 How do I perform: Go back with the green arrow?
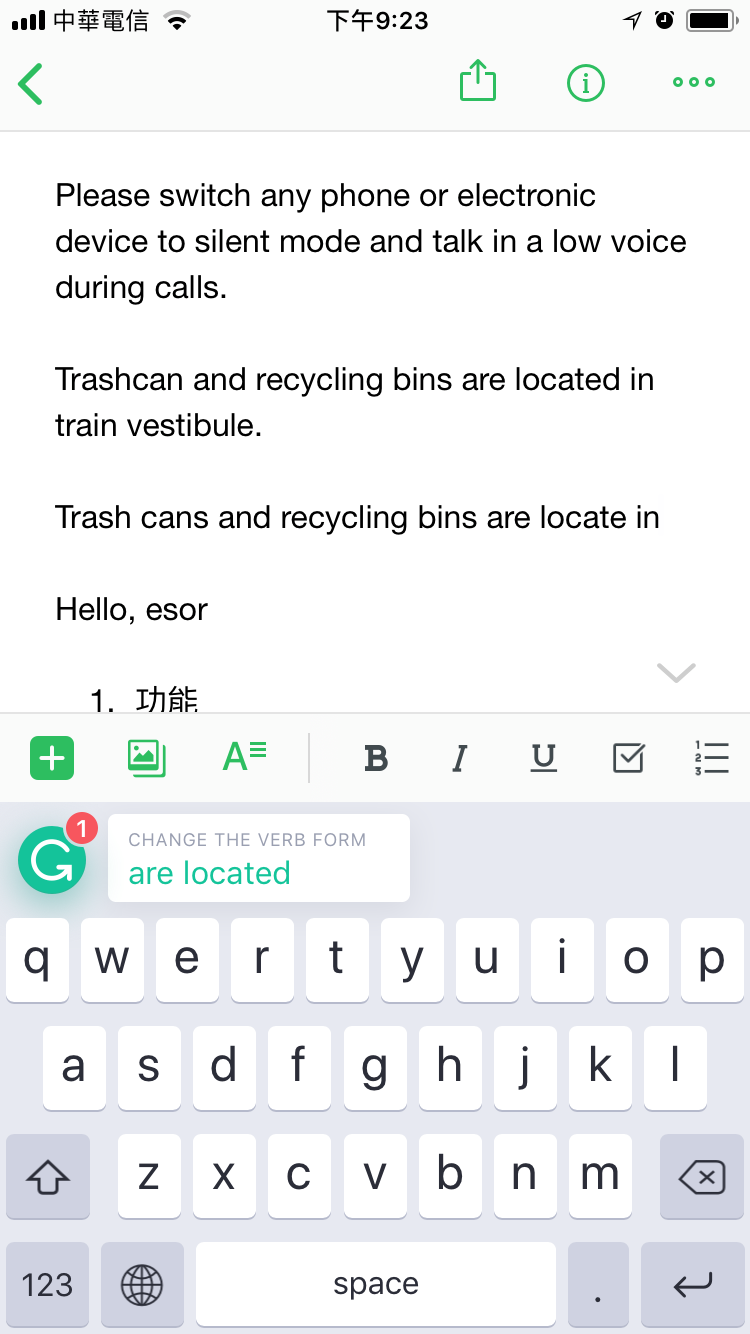click(x=31, y=84)
